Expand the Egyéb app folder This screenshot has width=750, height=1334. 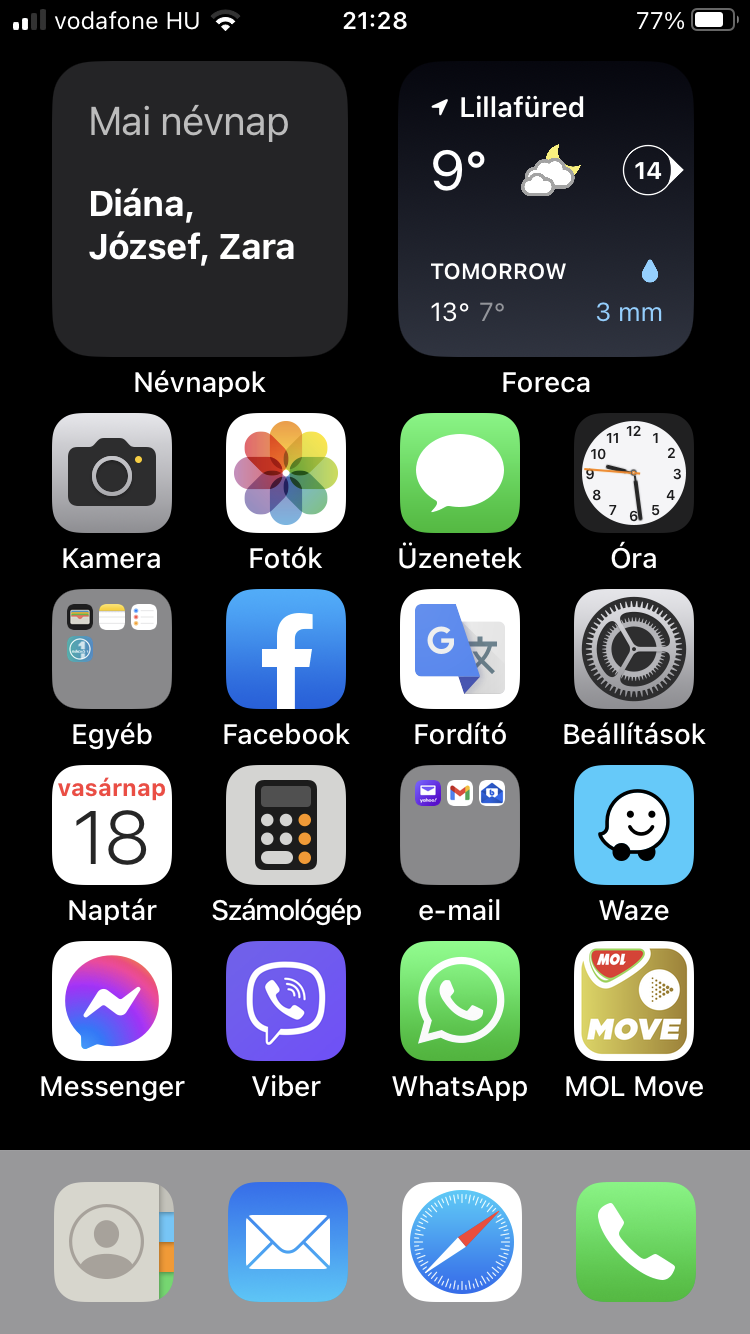(111, 649)
